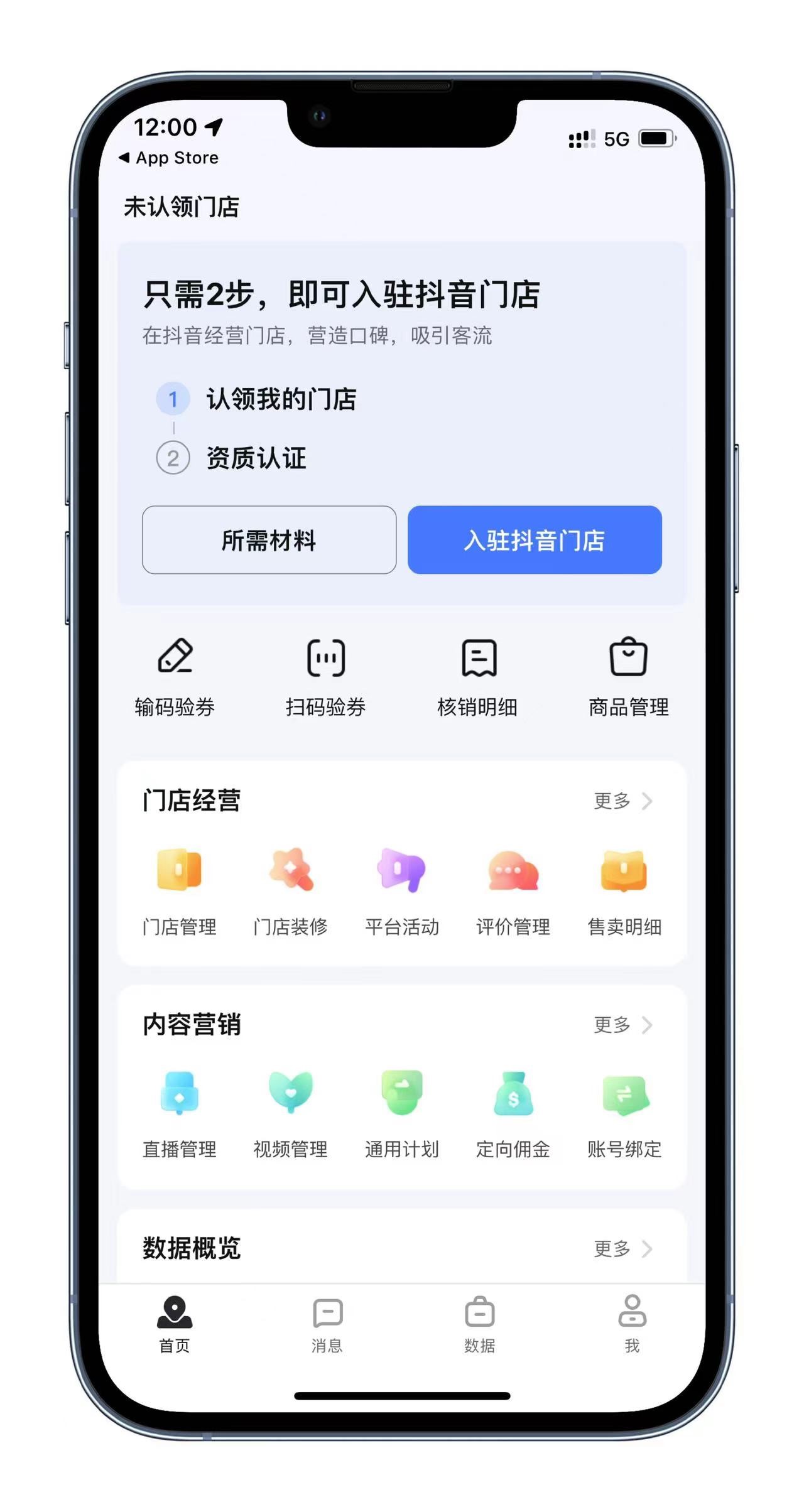Tap 更多 next to 门店经营
Image resolution: width=804 pixels, height=1512 pixels.
(x=622, y=801)
